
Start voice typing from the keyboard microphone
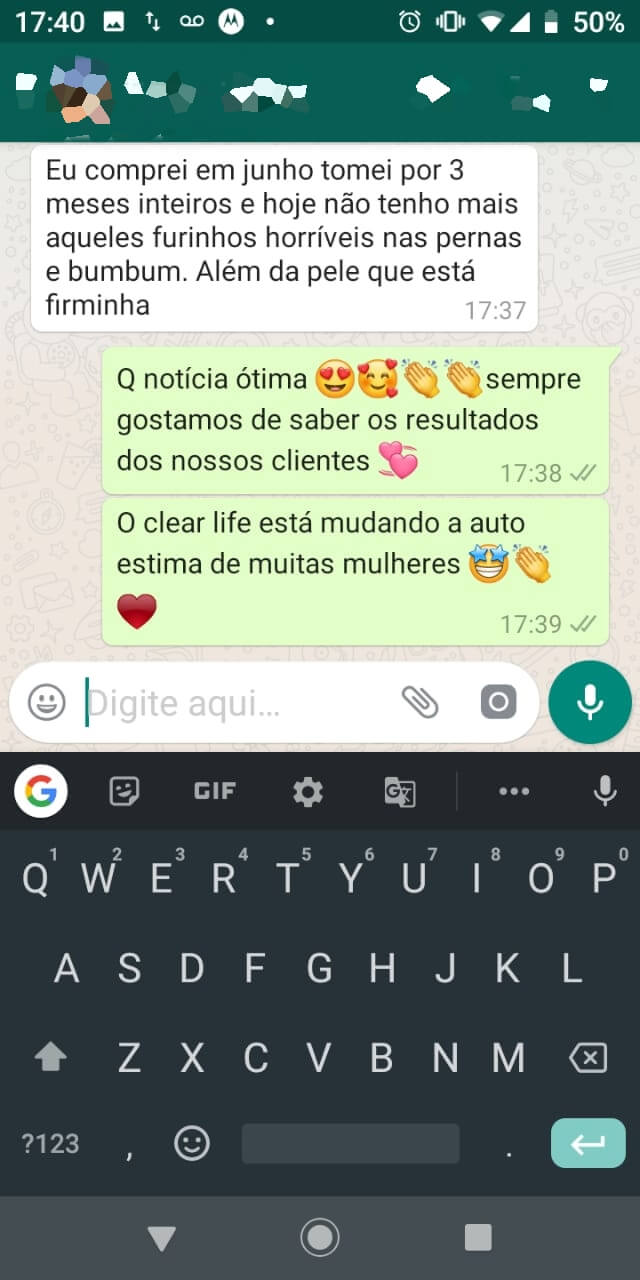pos(604,792)
